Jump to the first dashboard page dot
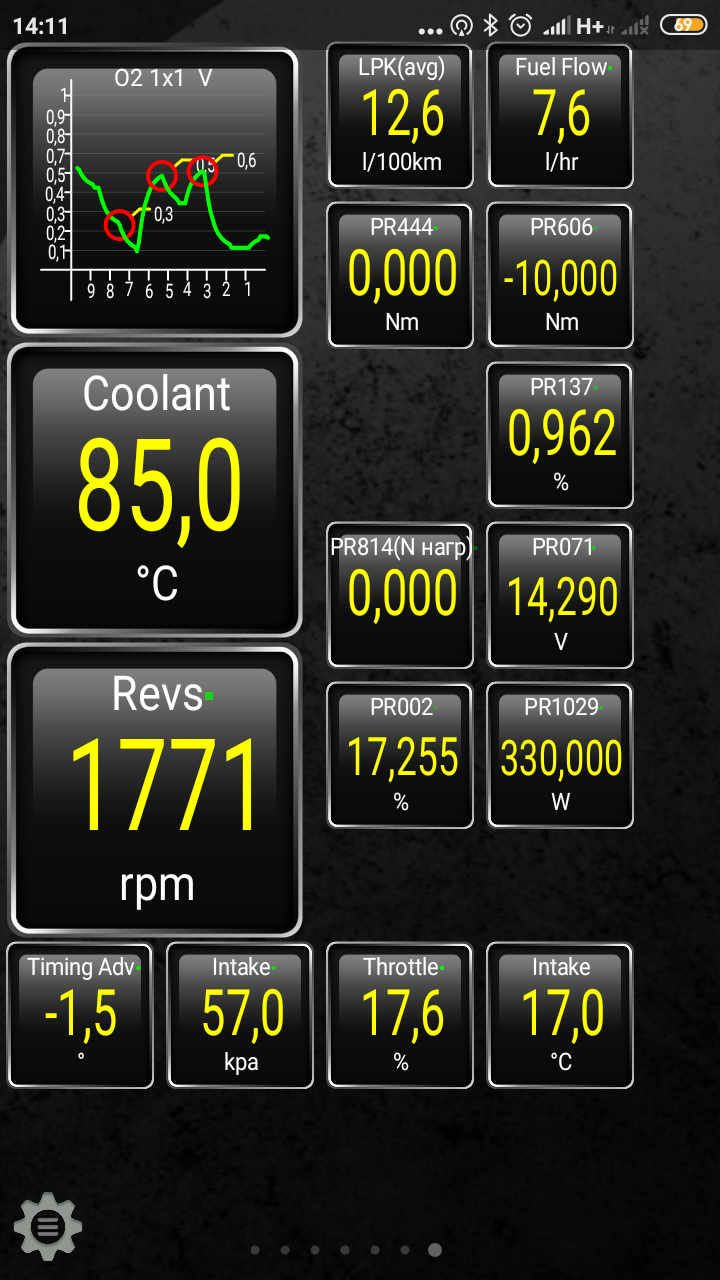 click(255, 1250)
